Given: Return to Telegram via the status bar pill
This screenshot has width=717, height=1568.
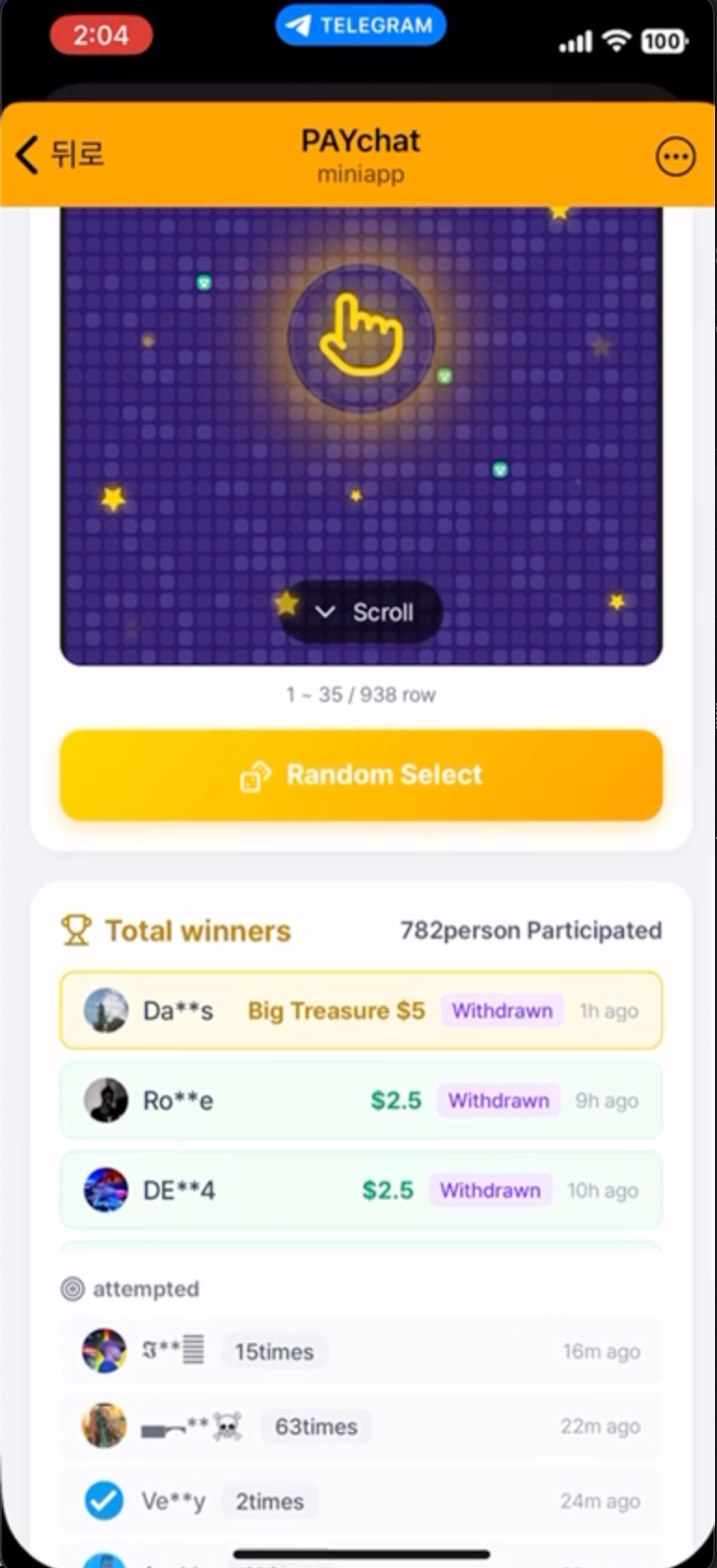Looking at the screenshot, I should click(360, 25).
